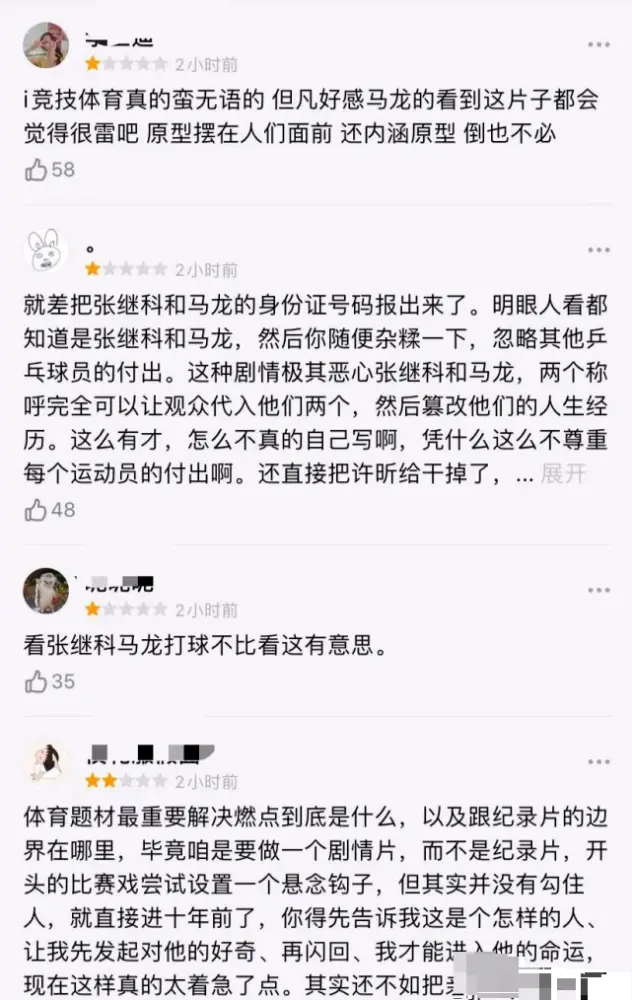Open overflow menu for the "i竞技体育" review
The image size is (632, 1000).
point(598,45)
